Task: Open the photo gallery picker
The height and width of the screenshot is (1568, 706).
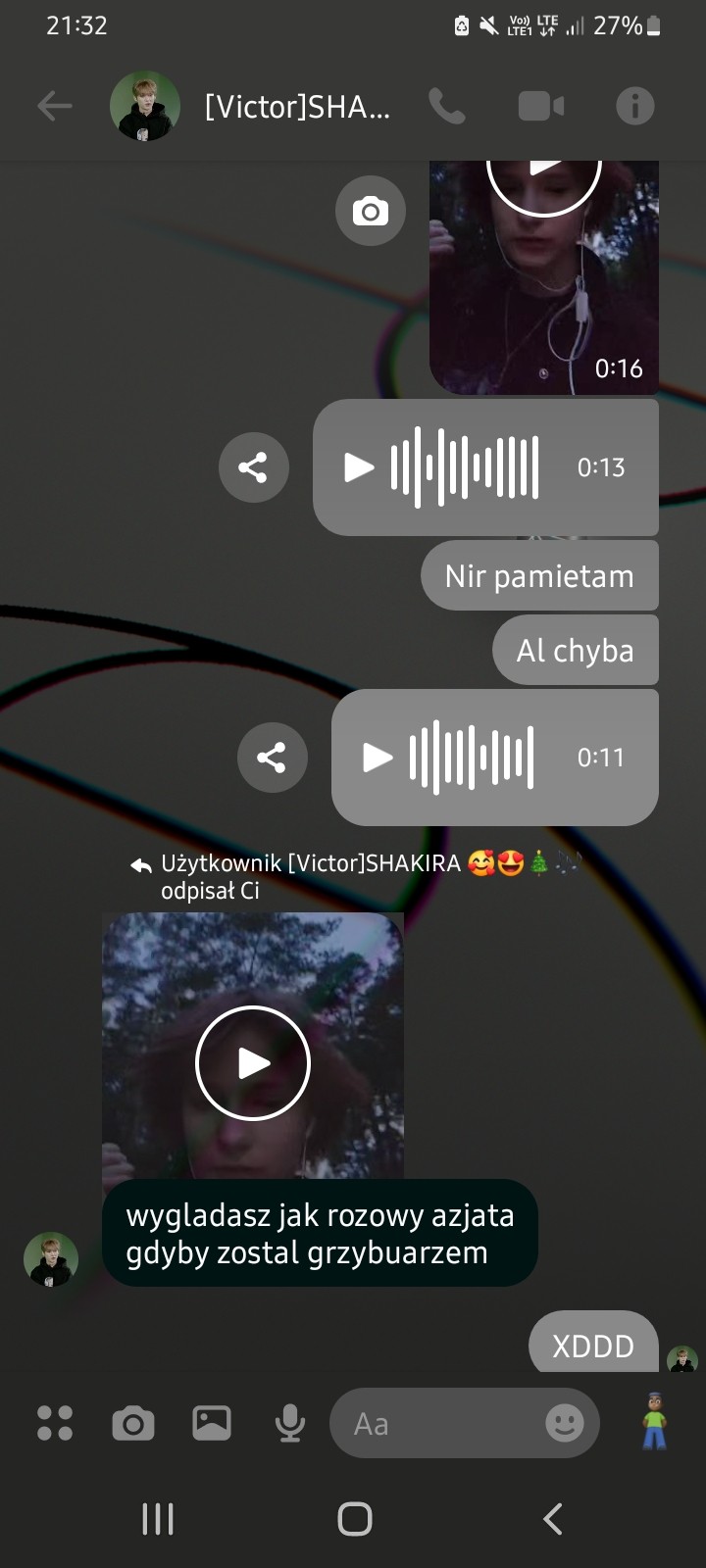Action: pyautogui.click(x=212, y=1423)
